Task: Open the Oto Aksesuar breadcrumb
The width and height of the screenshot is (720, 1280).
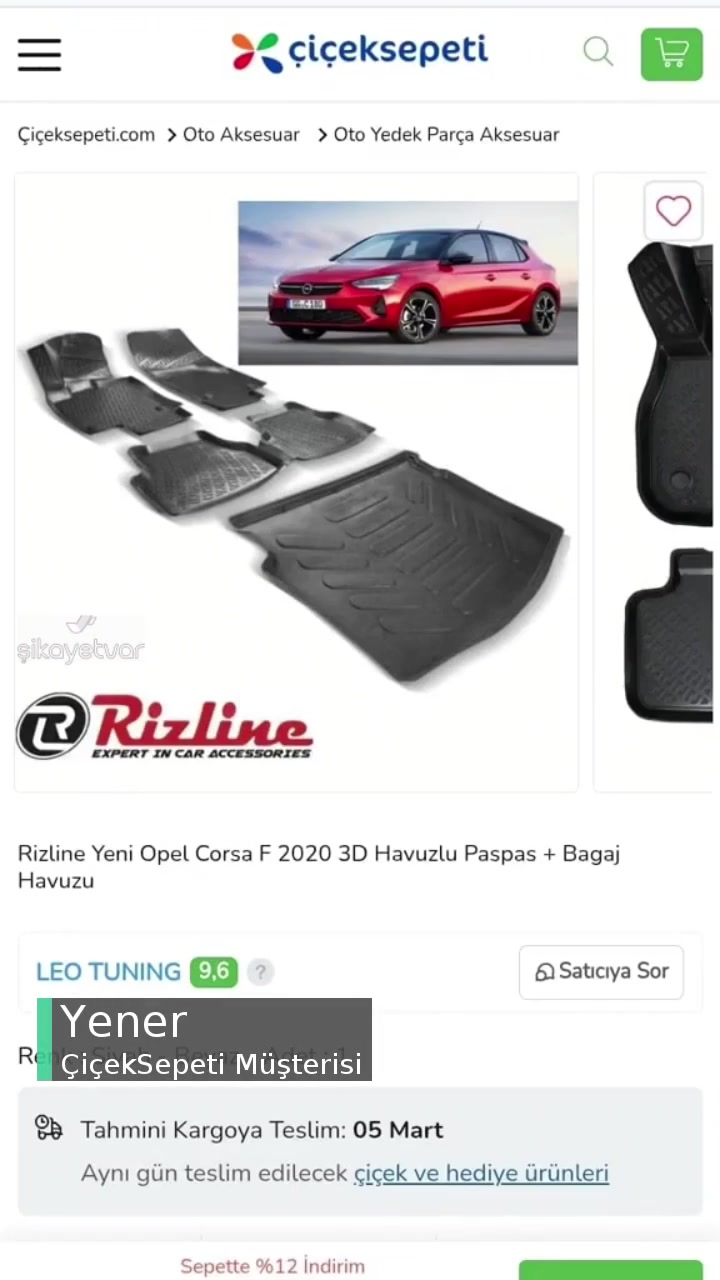Action: pos(240,134)
